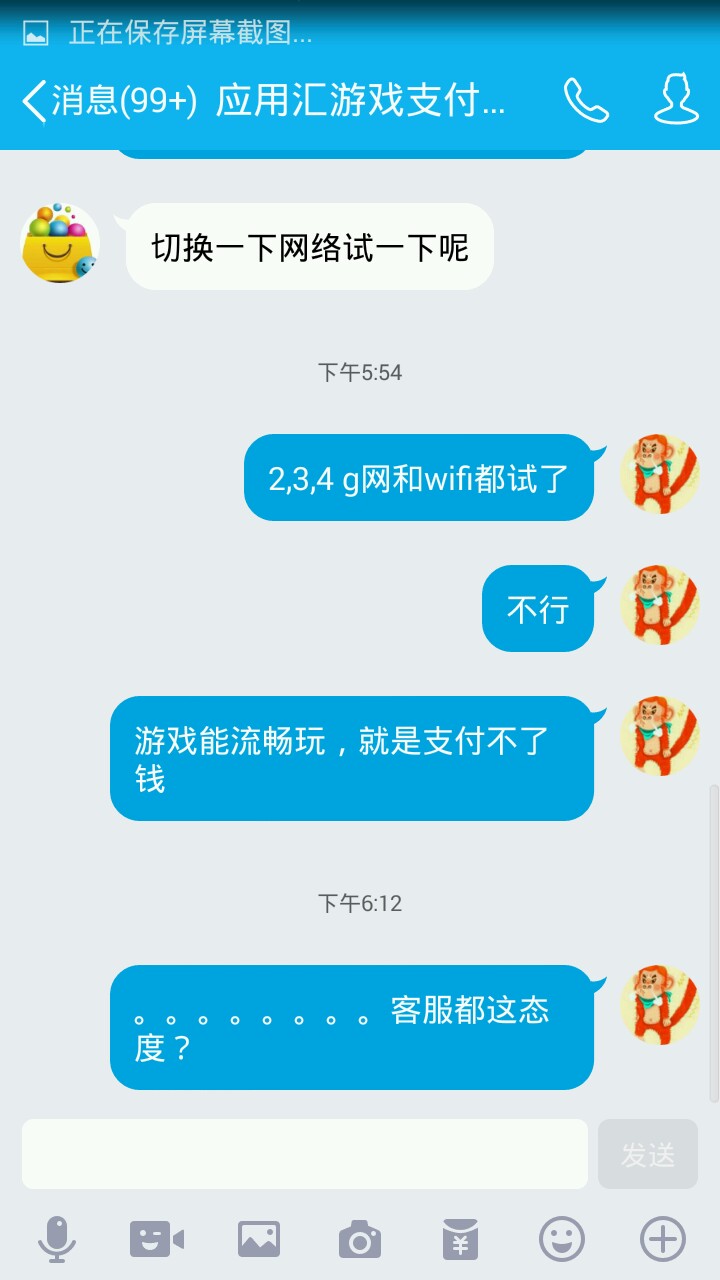The image size is (720, 1280).
Task: Expand more options with the plus icon
Action: [x=663, y=1240]
